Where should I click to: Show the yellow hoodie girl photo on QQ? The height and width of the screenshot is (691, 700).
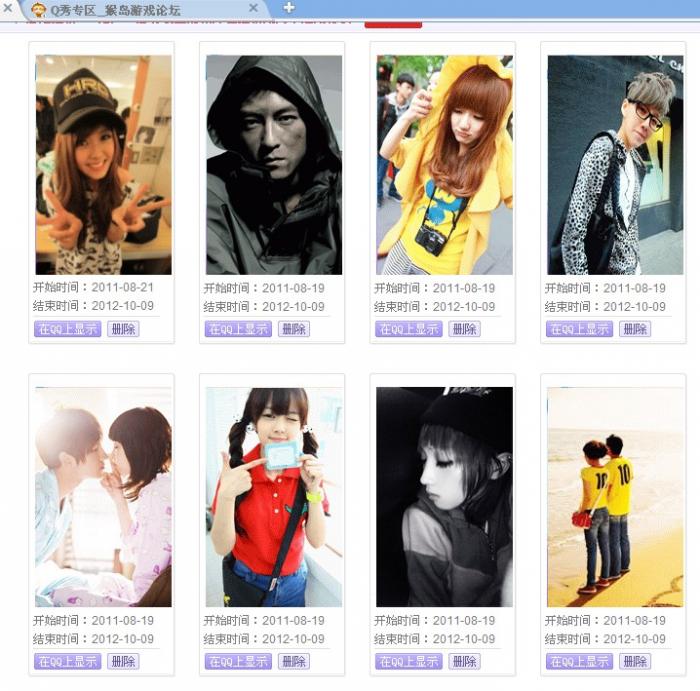tap(408, 329)
